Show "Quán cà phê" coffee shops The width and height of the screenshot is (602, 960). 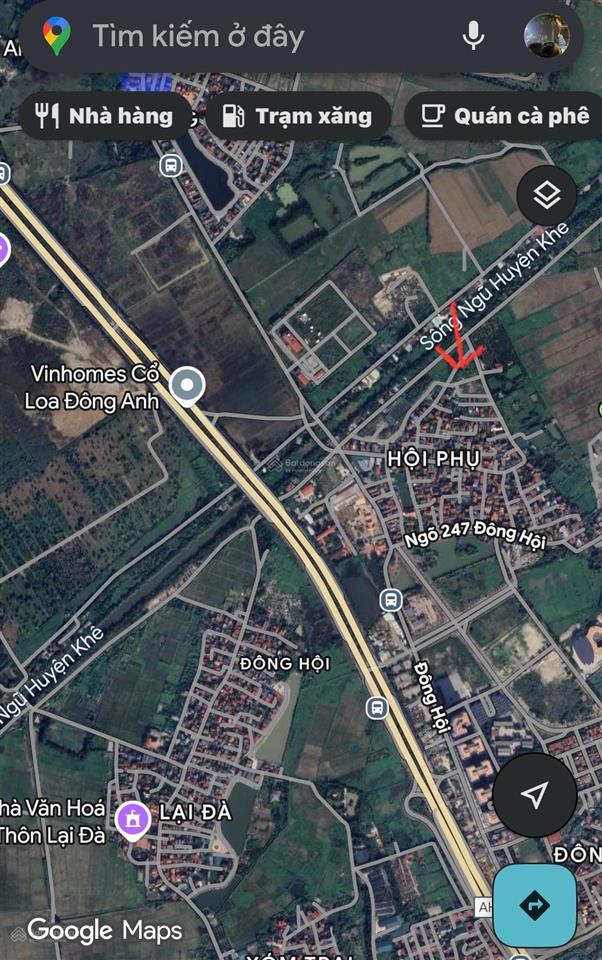(x=505, y=116)
